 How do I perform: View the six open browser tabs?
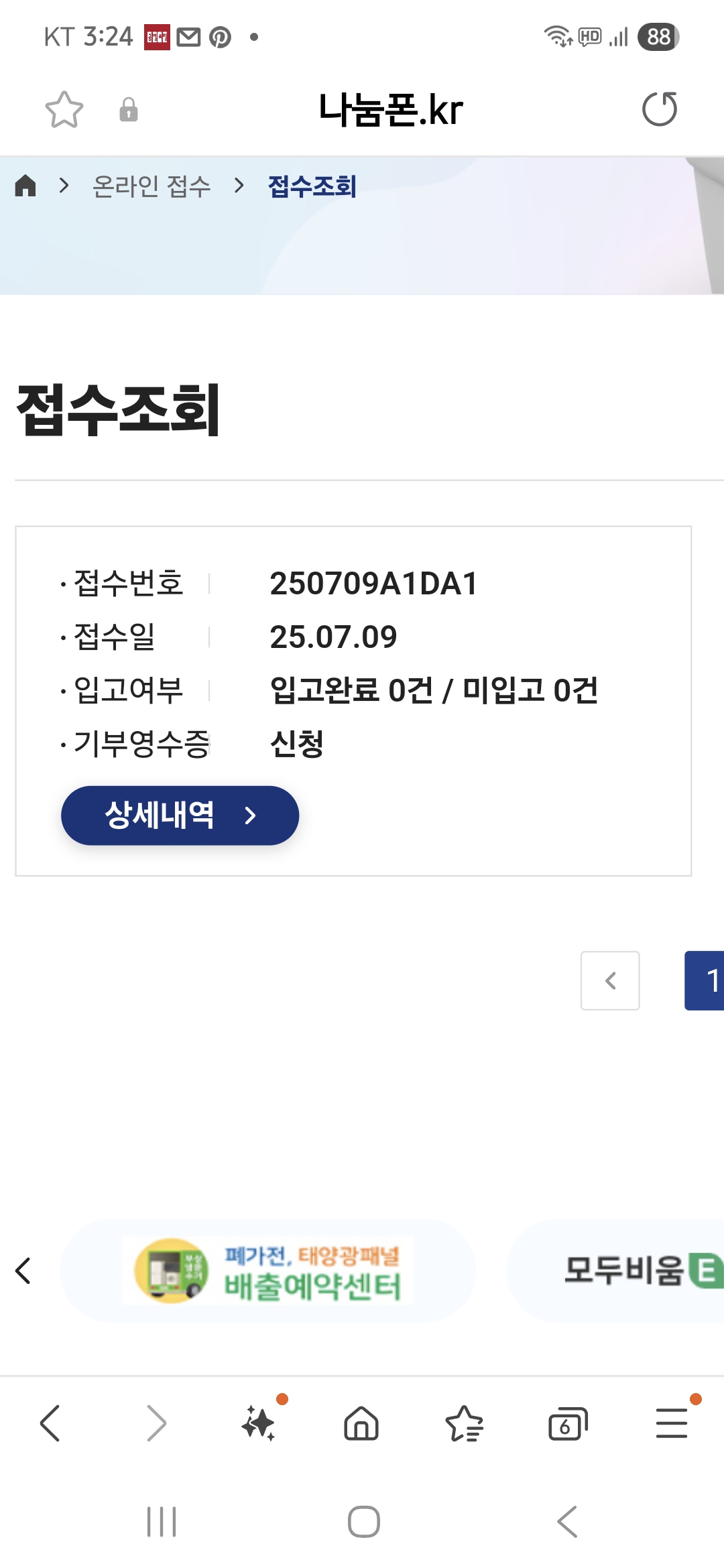click(x=567, y=1423)
